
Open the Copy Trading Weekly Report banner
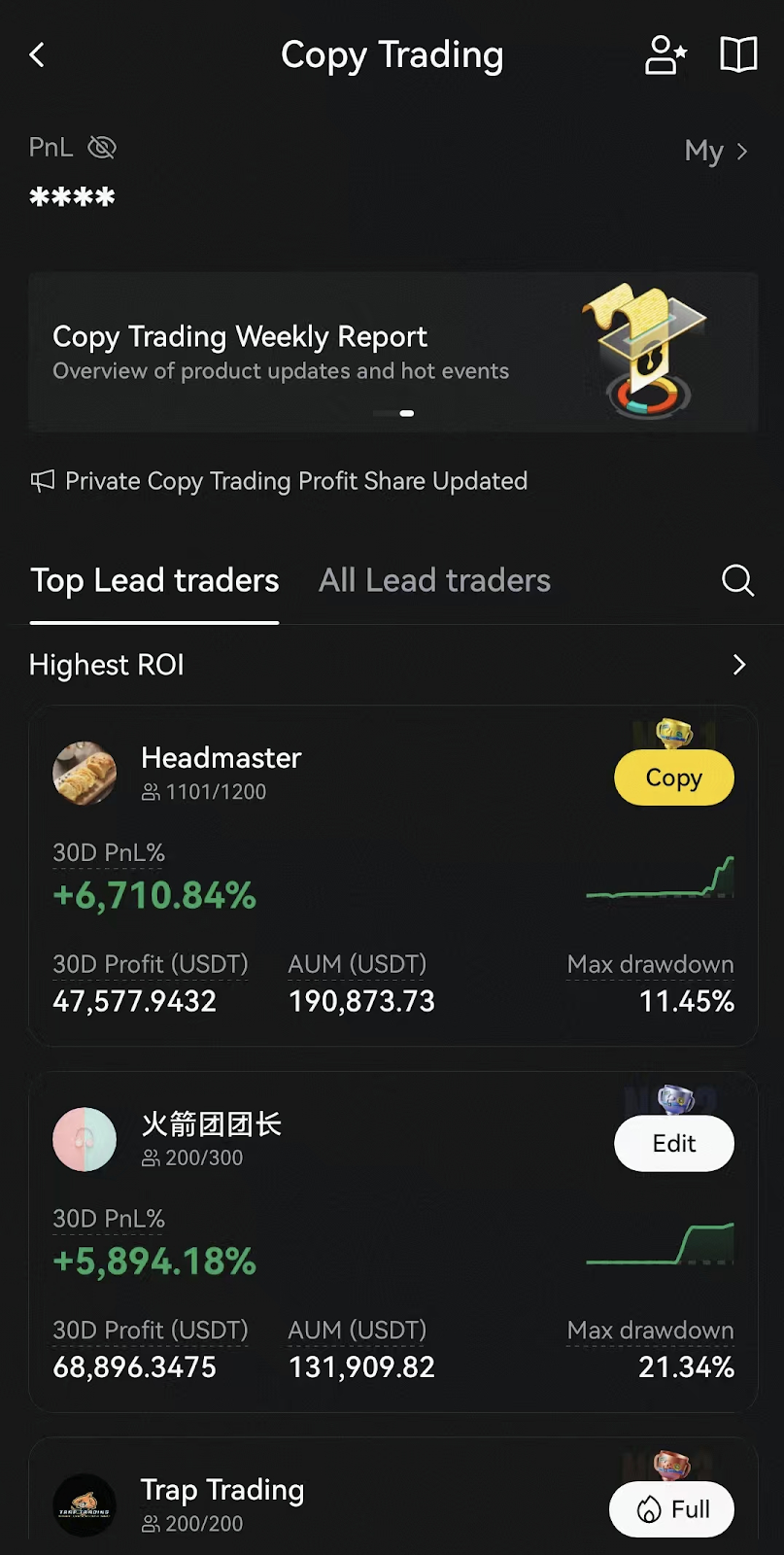point(392,353)
